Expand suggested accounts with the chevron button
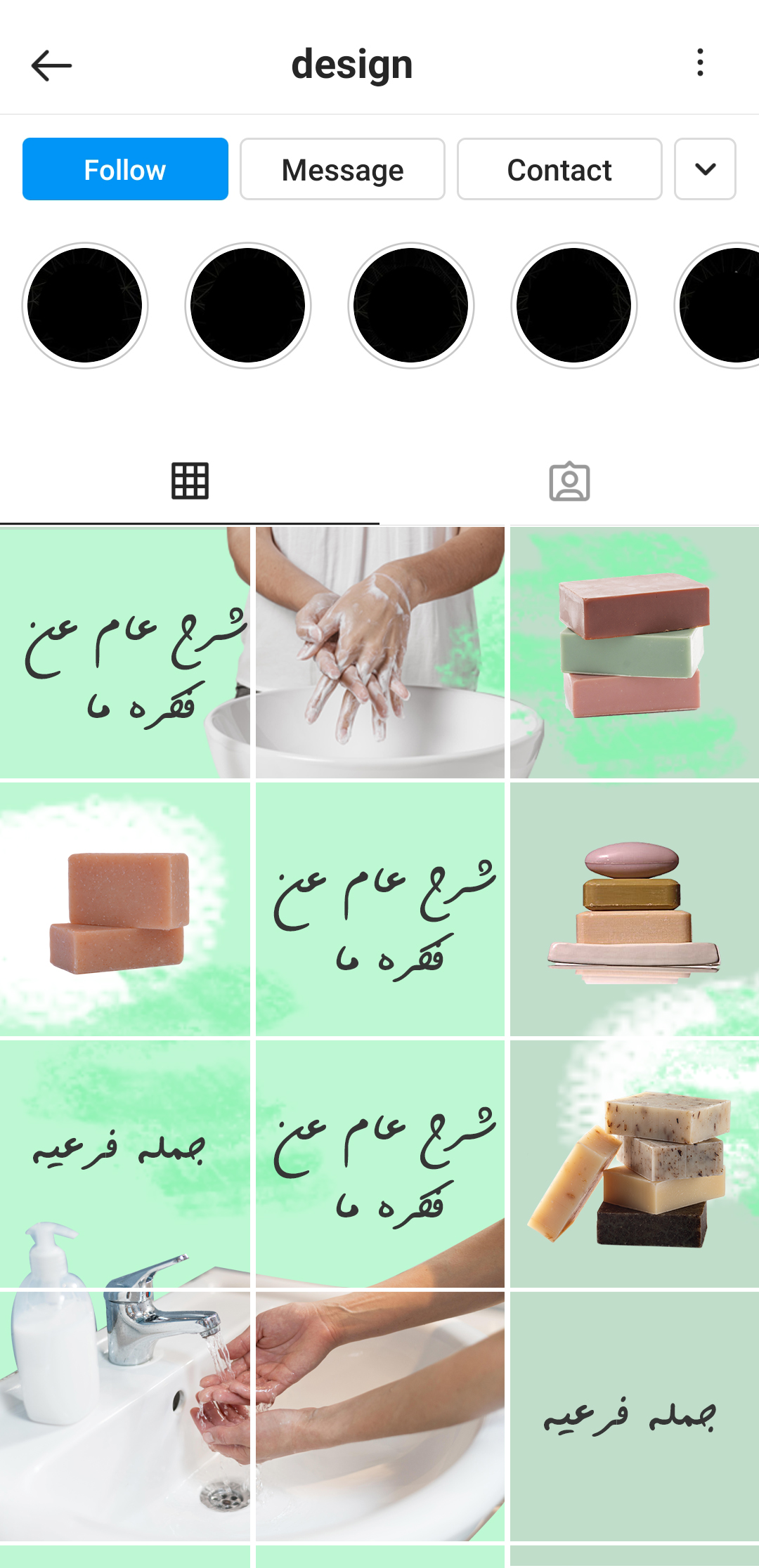Image resolution: width=759 pixels, height=1568 pixels. coord(705,169)
